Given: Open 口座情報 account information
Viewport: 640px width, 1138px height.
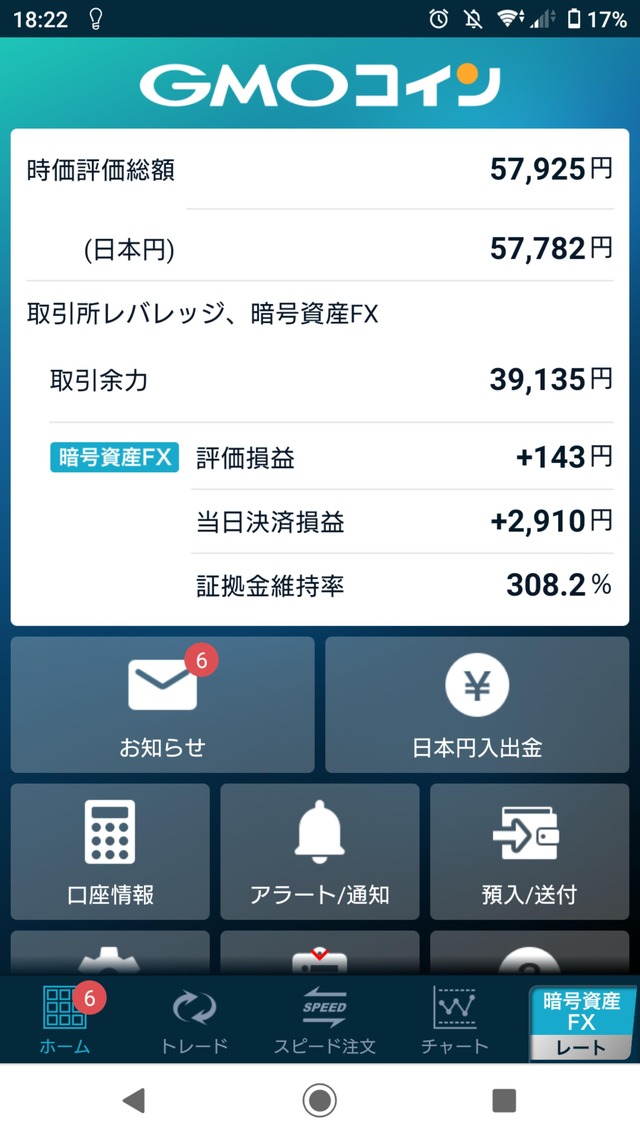Looking at the screenshot, I should 110,851.
